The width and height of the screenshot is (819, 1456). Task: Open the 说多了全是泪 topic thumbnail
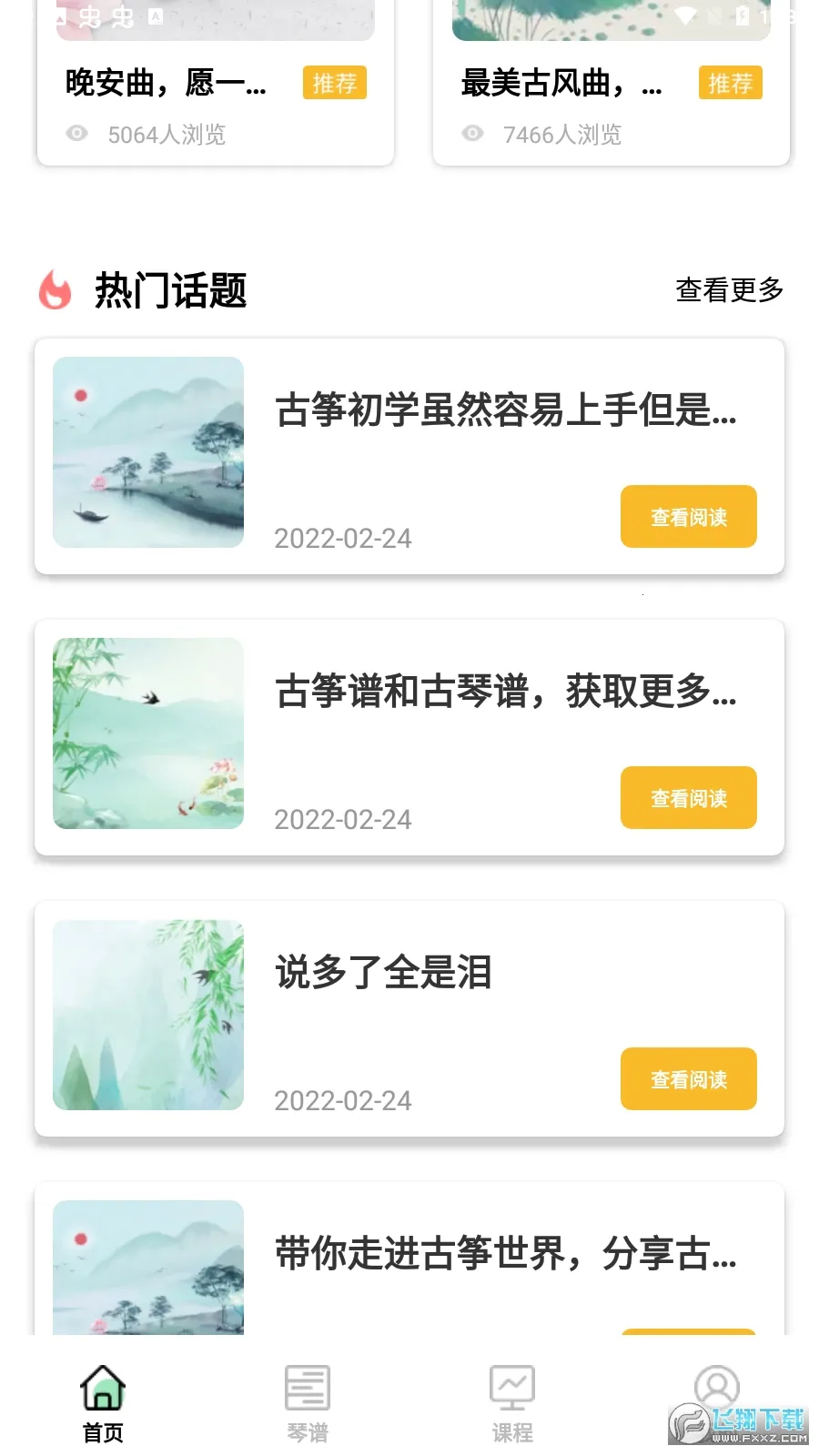(x=147, y=1016)
